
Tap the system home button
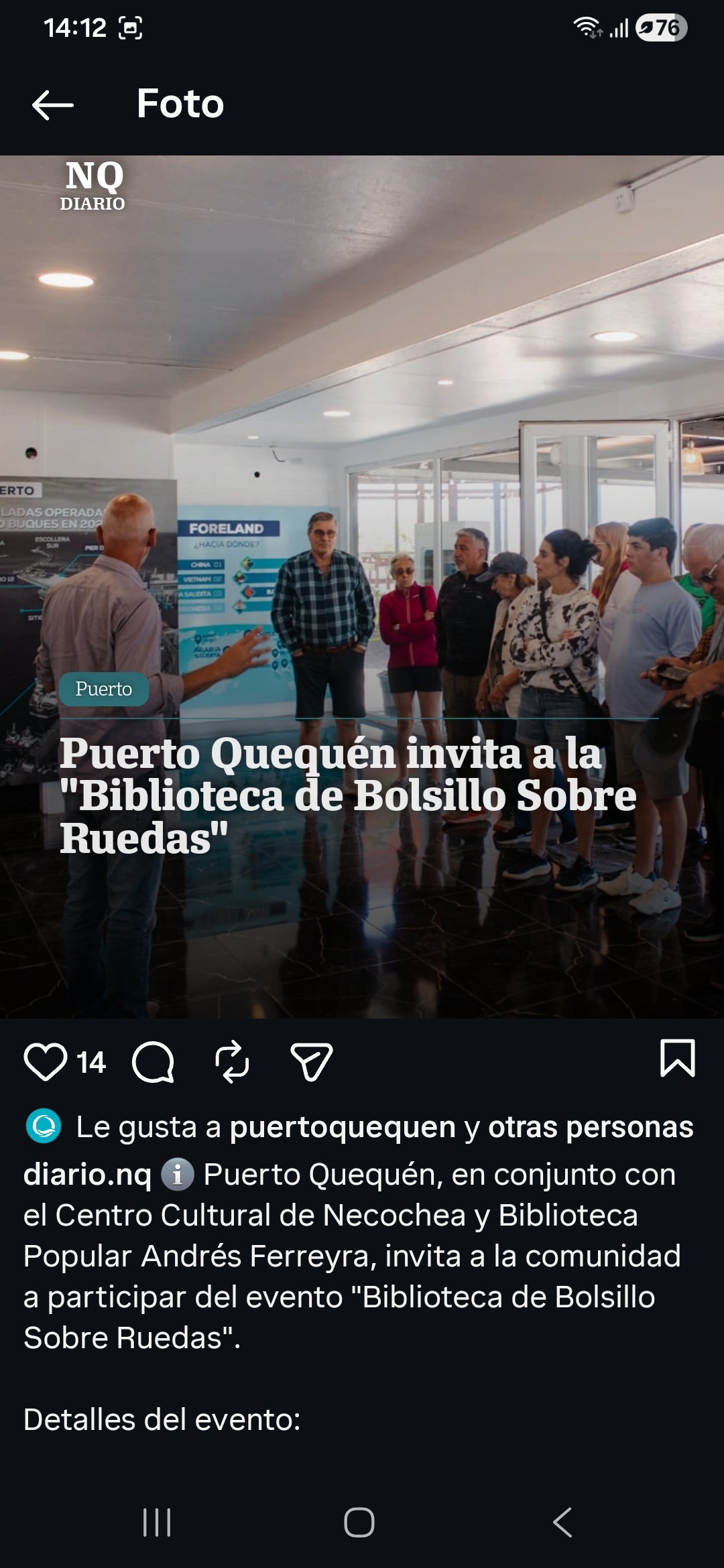(359, 1522)
